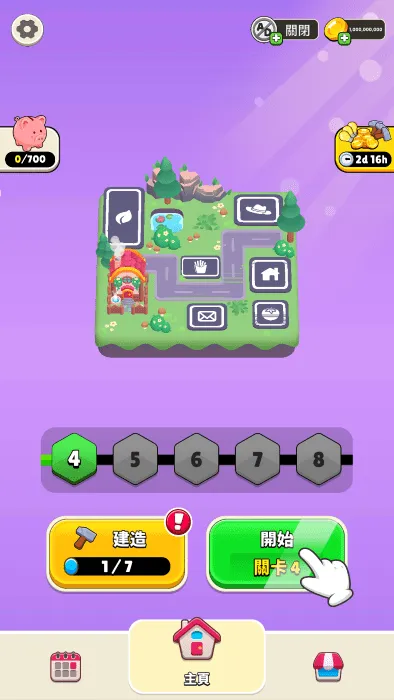Select the fries building plot
This screenshot has height=700, width=394.
pos(201,267)
